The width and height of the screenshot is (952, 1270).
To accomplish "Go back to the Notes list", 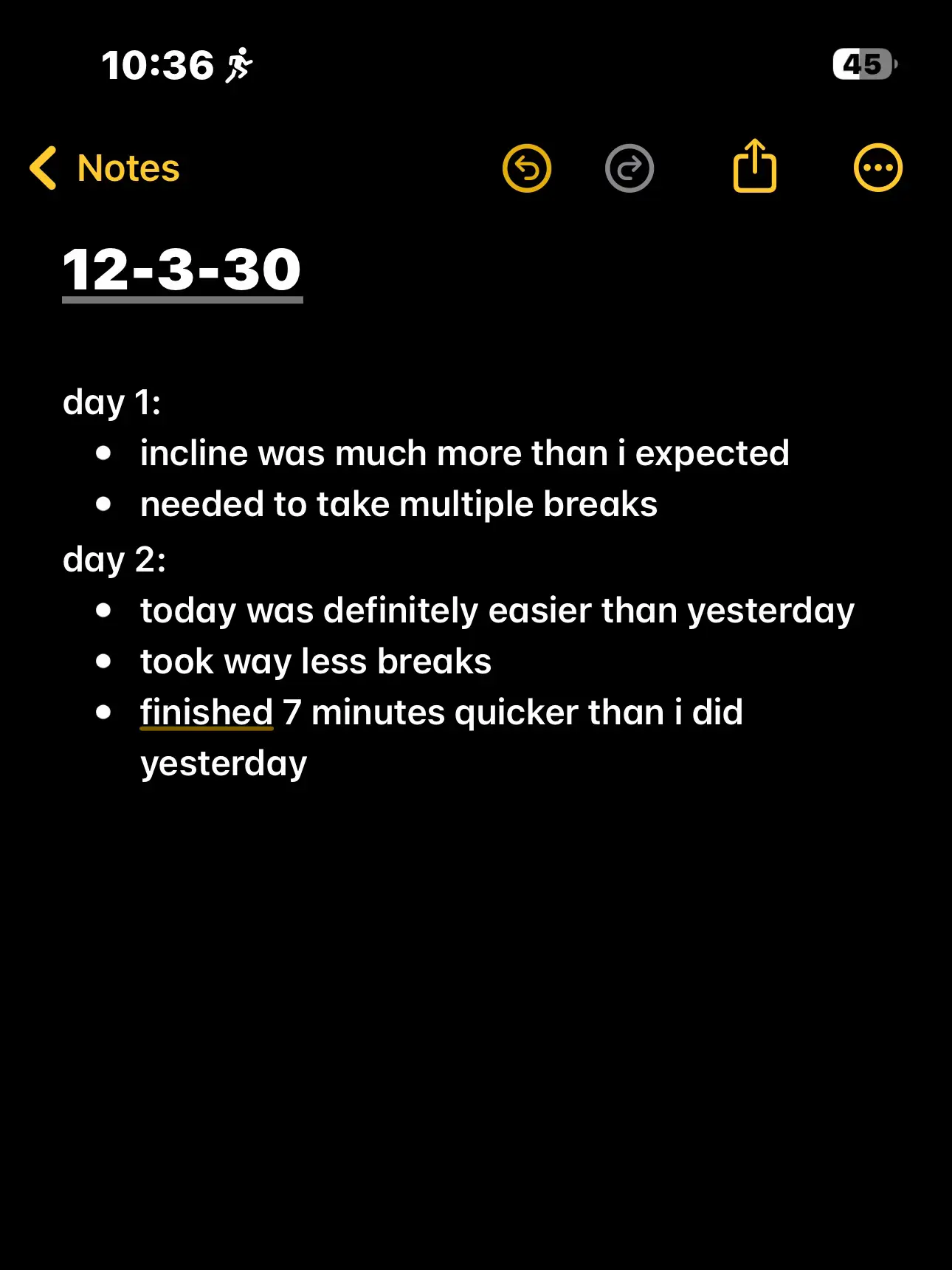I will [x=105, y=168].
